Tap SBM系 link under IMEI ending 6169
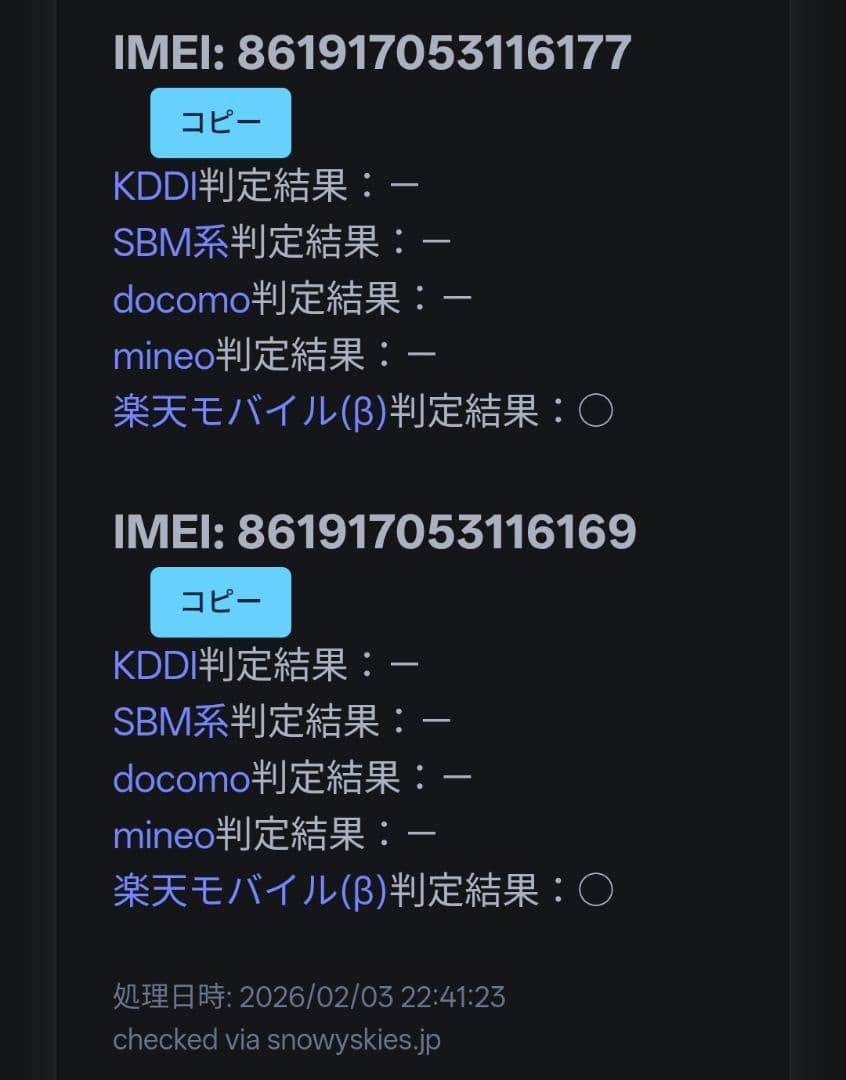 pyautogui.click(x=171, y=721)
